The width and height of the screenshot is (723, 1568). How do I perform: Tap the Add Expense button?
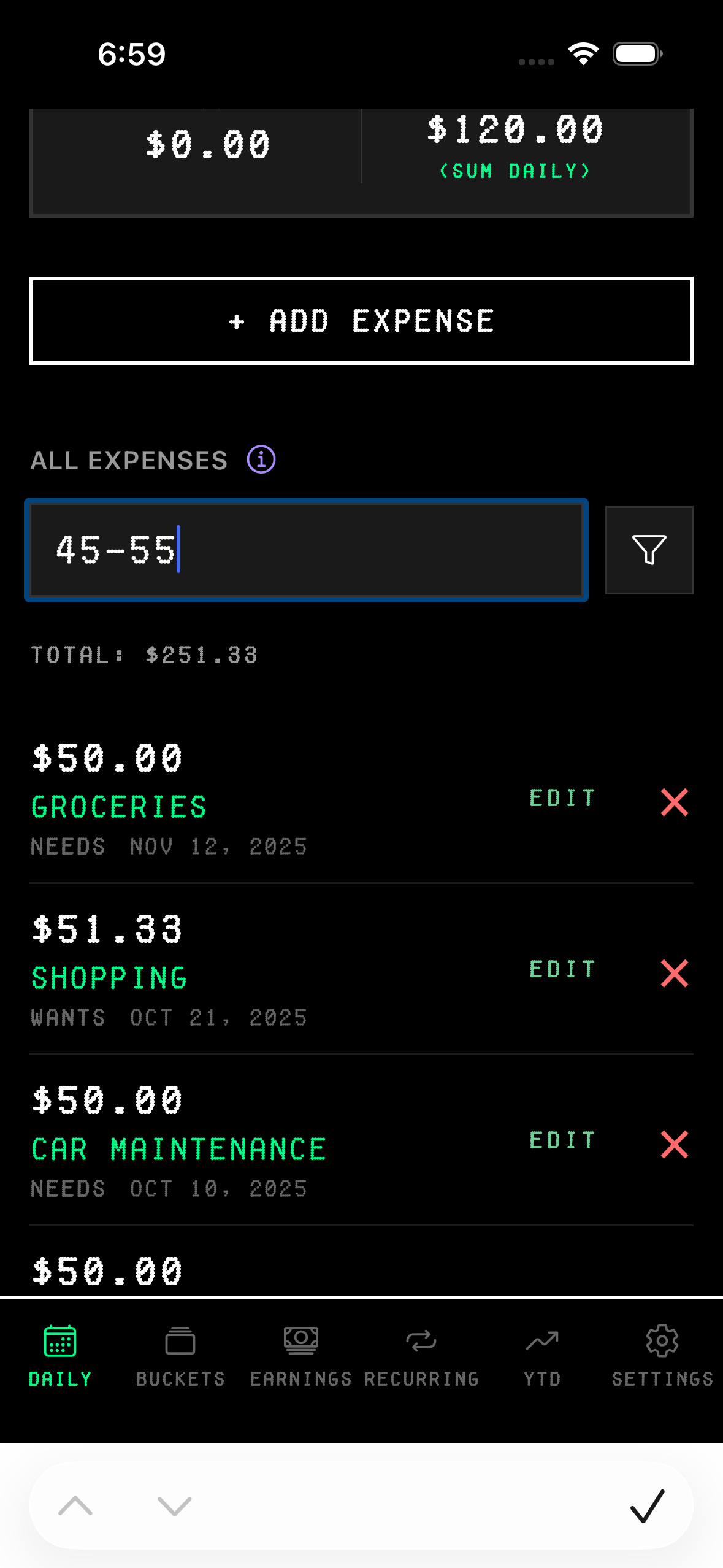point(361,320)
